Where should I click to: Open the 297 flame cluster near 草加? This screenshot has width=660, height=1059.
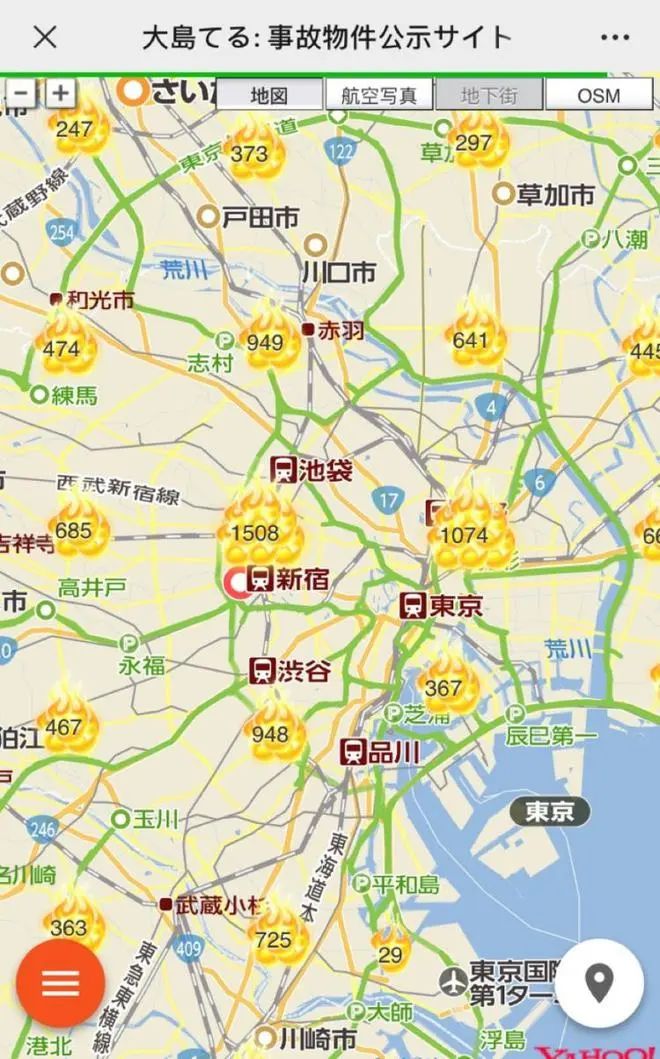click(477, 138)
